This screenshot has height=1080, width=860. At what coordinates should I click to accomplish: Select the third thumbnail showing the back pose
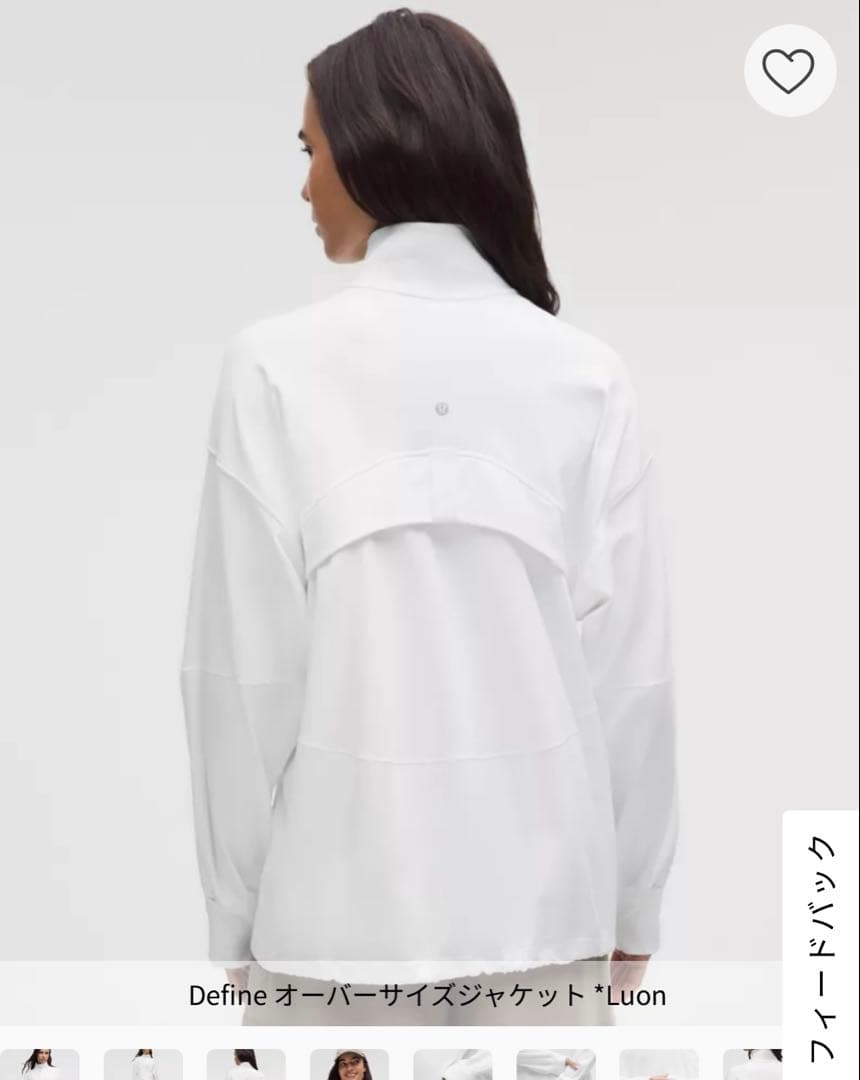pyautogui.click(x=243, y=1060)
